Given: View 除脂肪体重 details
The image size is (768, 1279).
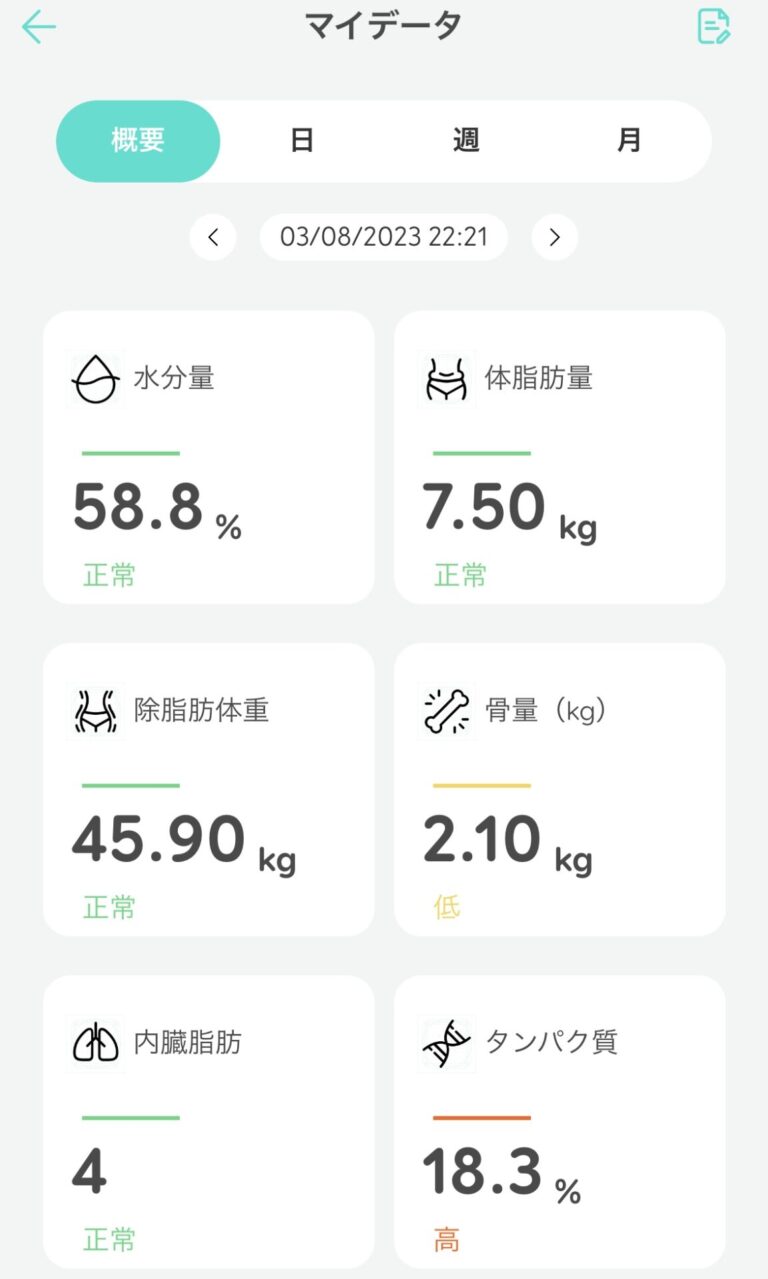Looking at the screenshot, I should tap(209, 789).
